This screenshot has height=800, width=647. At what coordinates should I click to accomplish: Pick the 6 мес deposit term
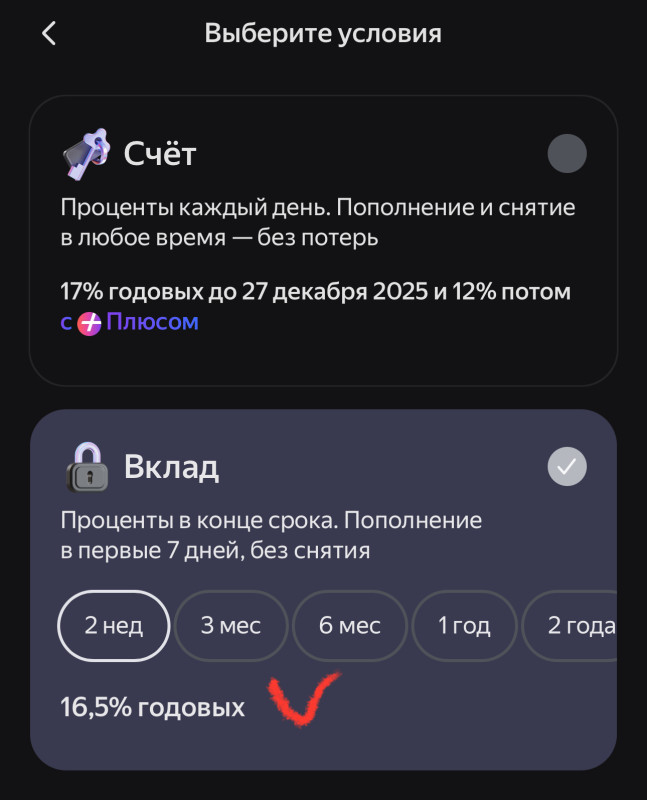pyautogui.click(x=349, y=626)
